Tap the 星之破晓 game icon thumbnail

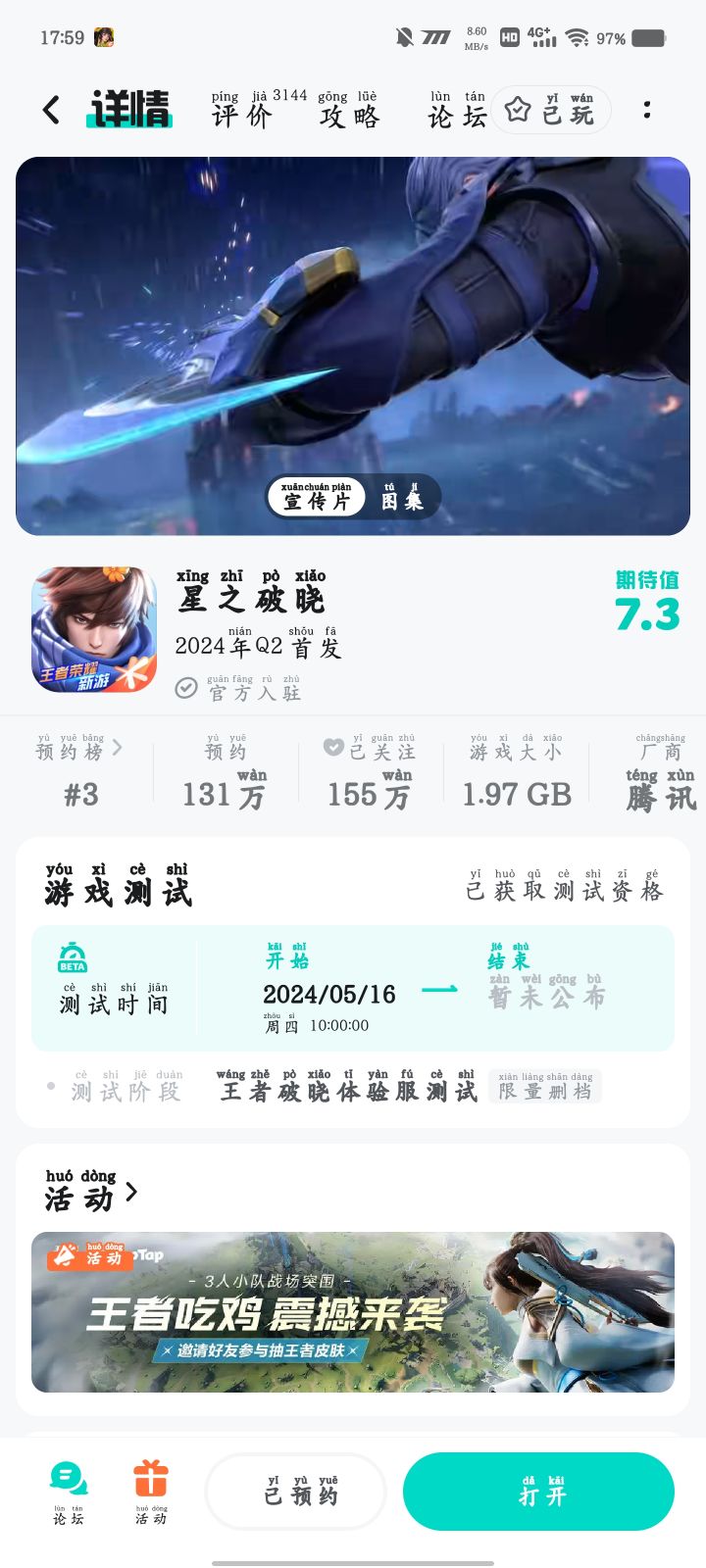tap(93, 630)
